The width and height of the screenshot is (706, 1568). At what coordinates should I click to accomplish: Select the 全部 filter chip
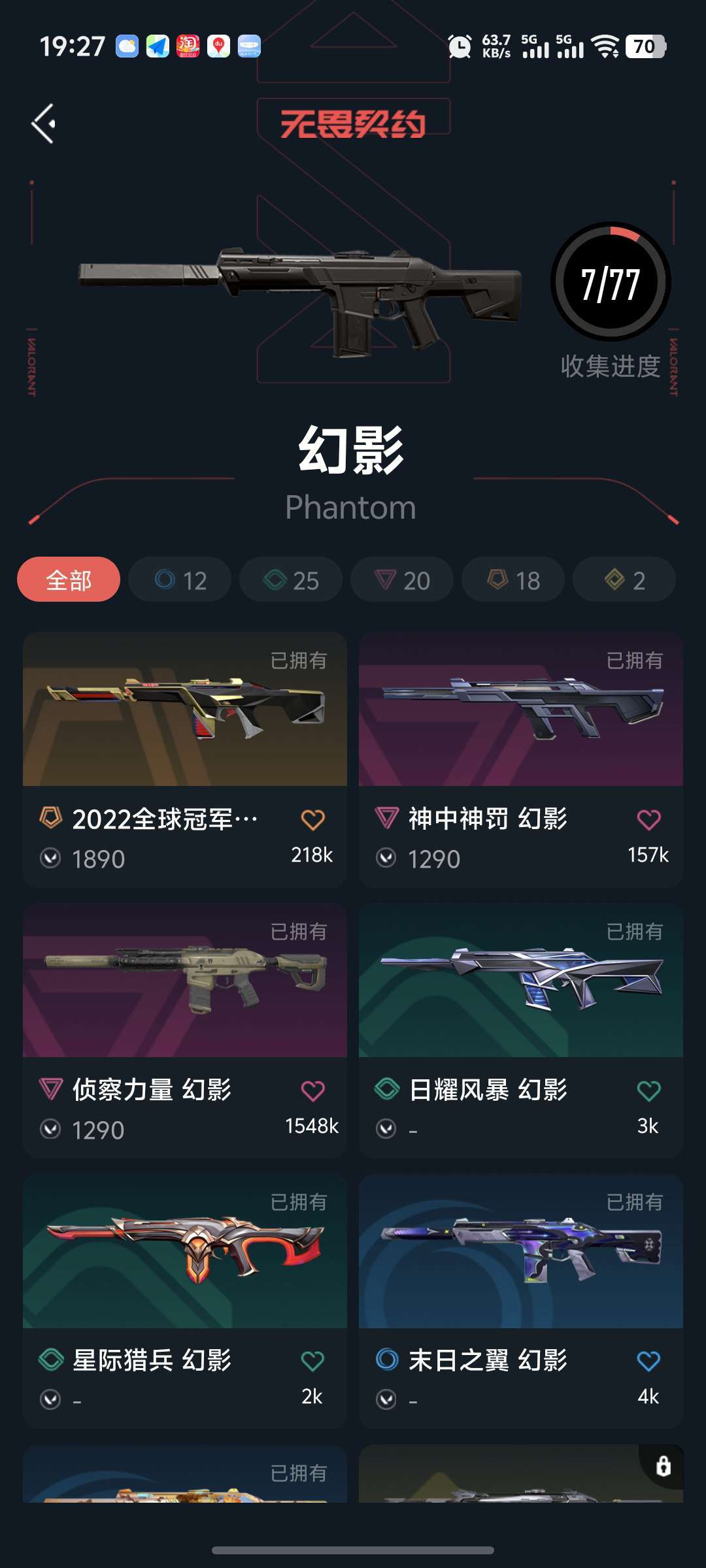point(69,580)
